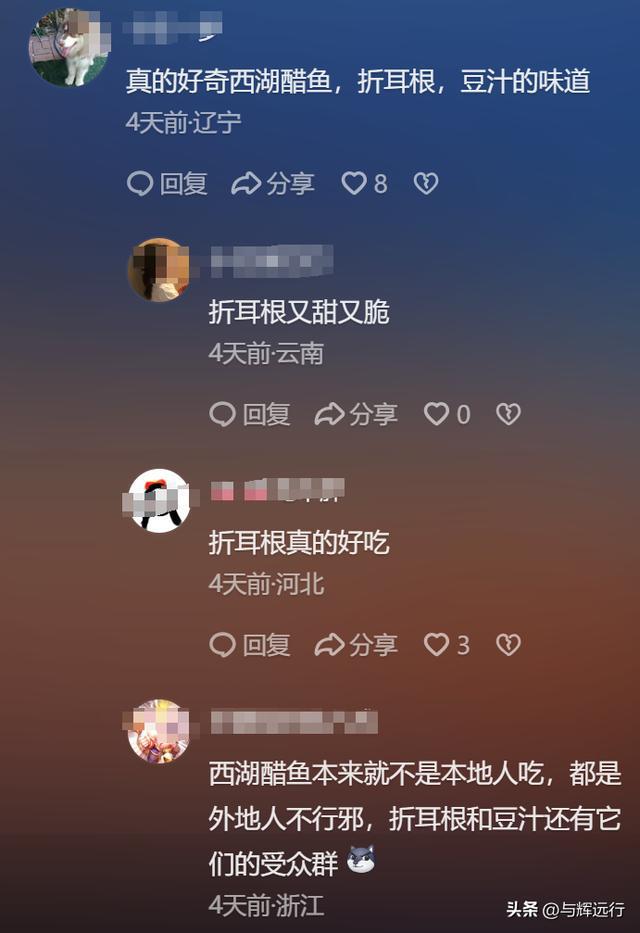Open the avatar of the 云南 commenter

[159, 270]
